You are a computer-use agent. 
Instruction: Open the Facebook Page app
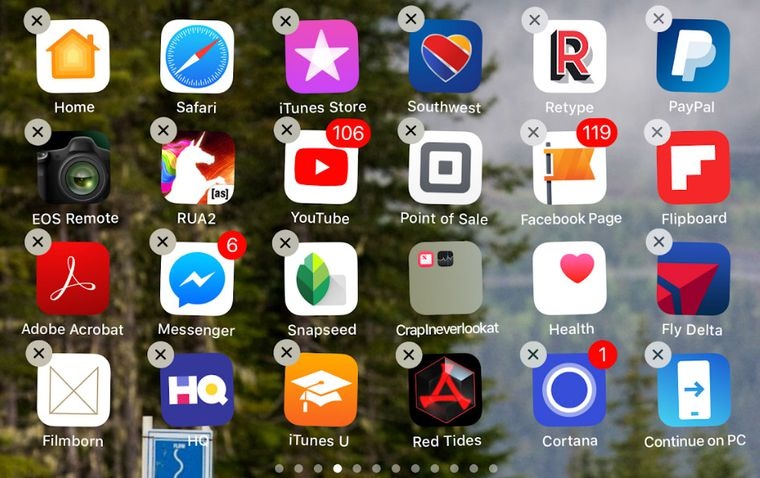[x=569, y=168]
